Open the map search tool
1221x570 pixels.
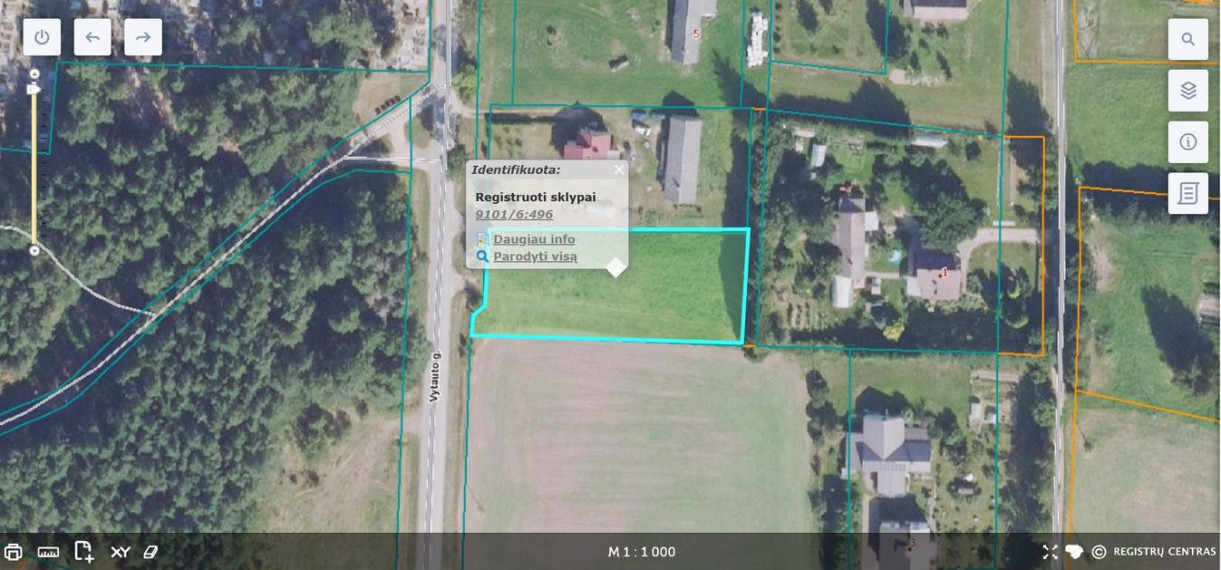pyautogui.click(x=1188, y=39)
